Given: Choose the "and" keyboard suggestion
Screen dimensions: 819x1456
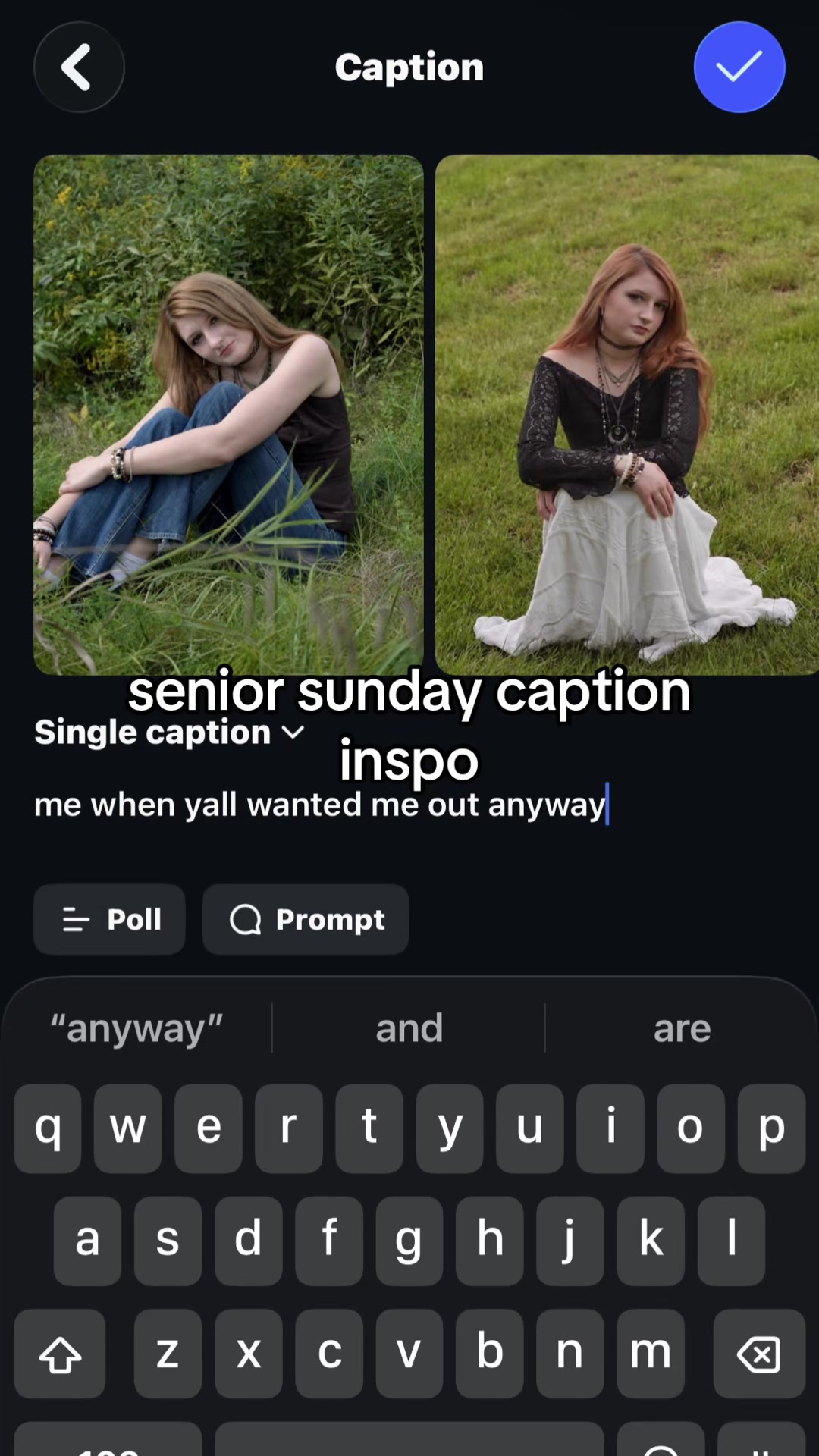Looking at the screenshot, I should 409,1028.
